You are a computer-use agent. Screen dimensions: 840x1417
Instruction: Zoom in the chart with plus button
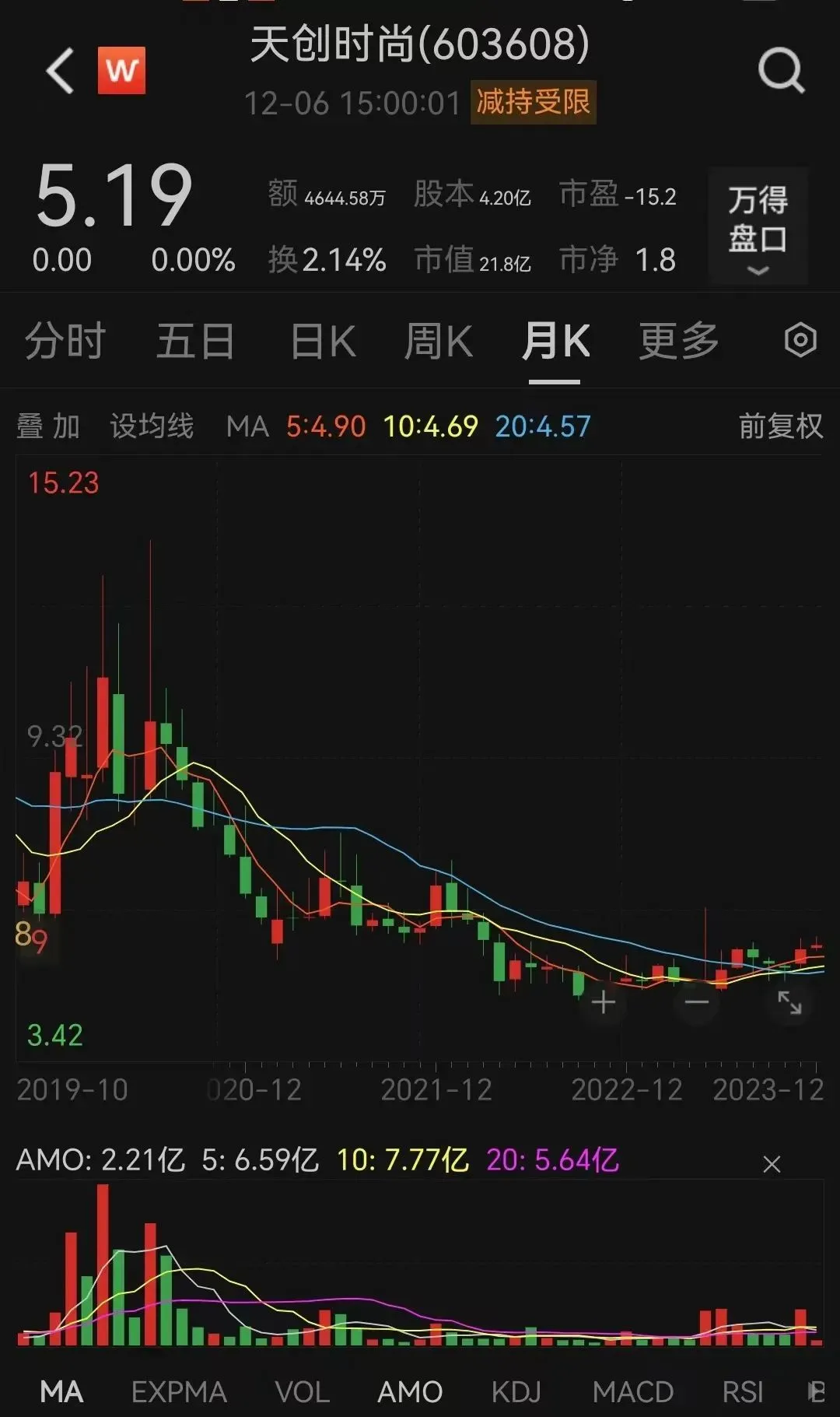click(x=604, y=1002)
